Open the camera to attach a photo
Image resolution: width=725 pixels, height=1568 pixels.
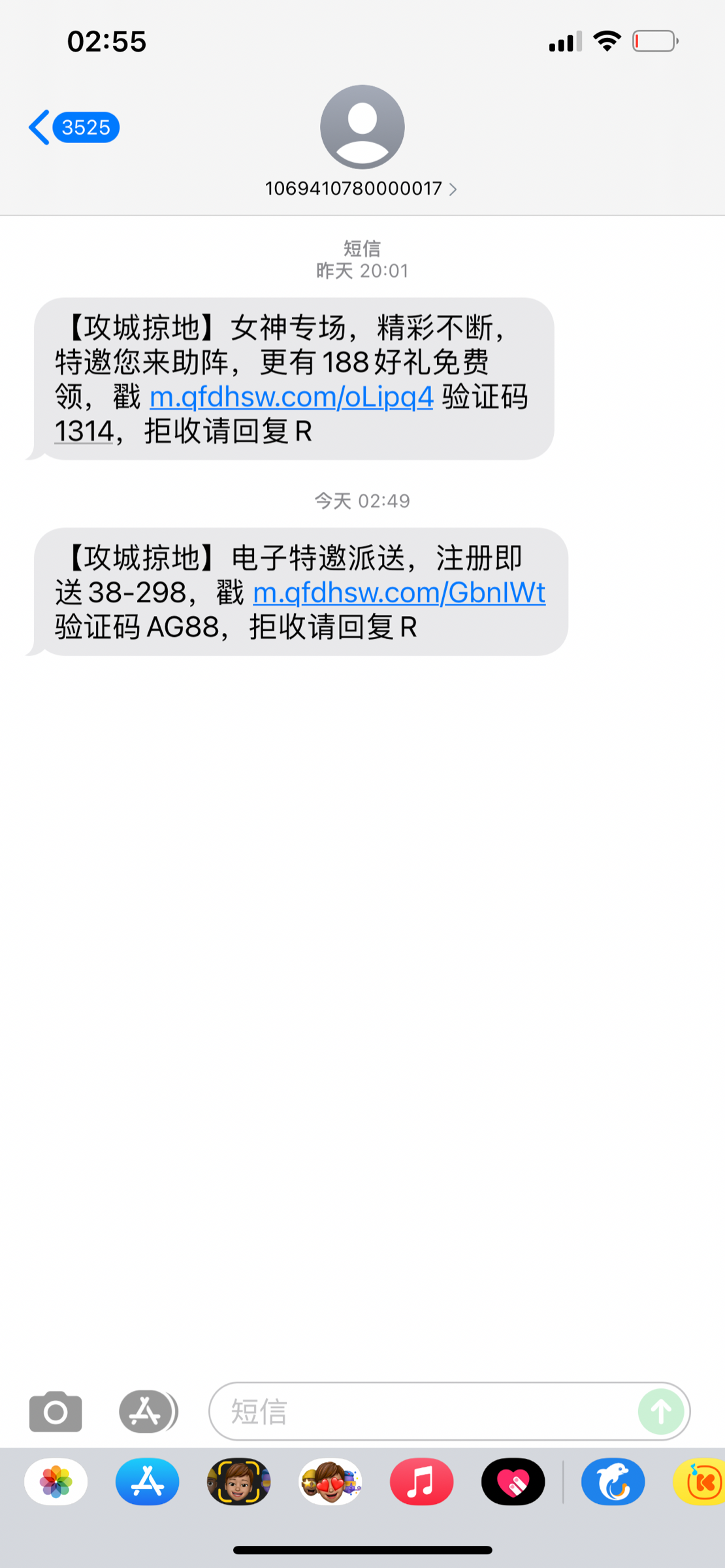click(56, 1411)
